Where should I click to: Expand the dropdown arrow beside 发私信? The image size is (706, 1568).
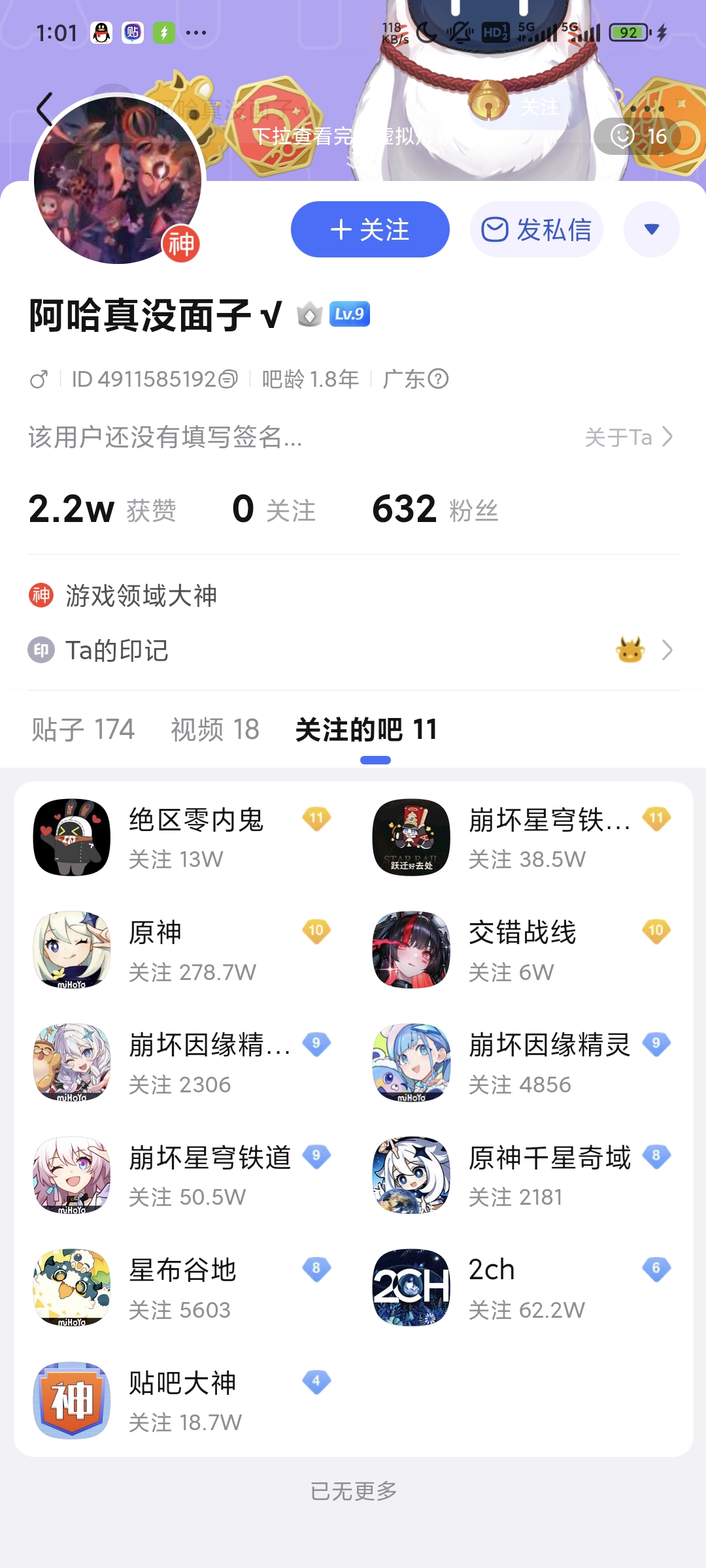(x=651, y=229)
